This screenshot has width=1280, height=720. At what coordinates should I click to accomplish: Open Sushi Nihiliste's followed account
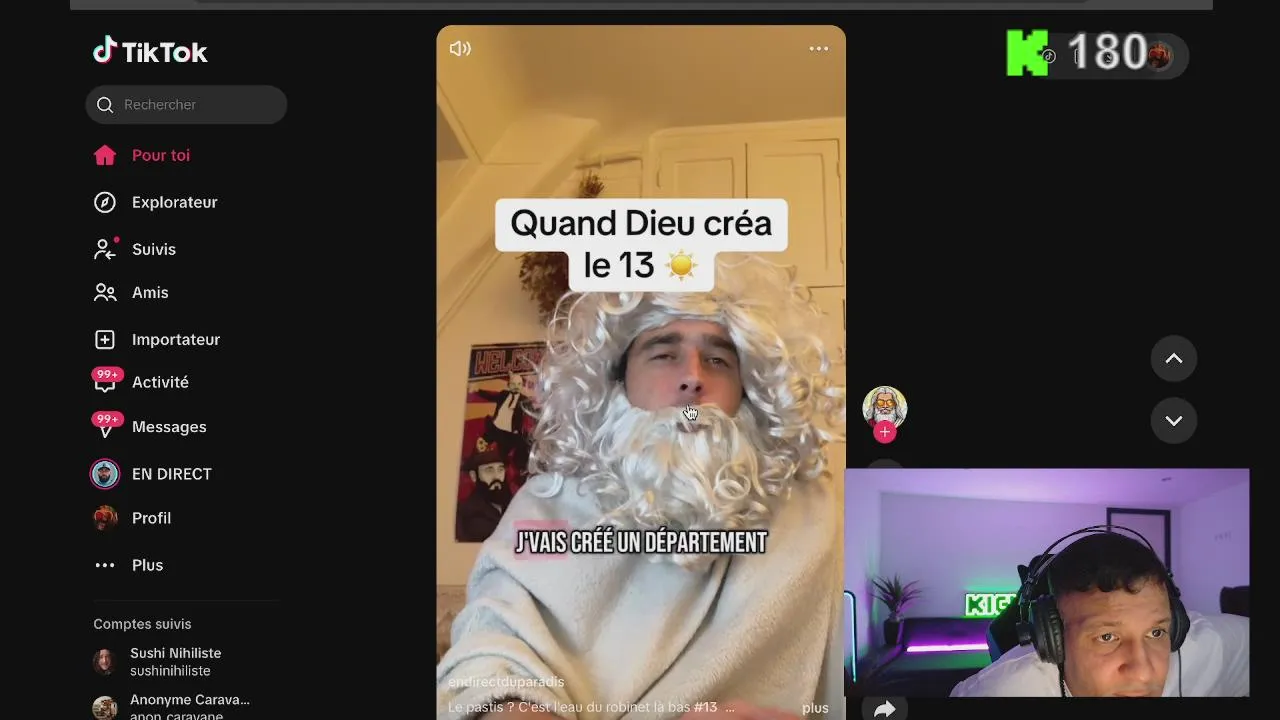pos(175,661)
